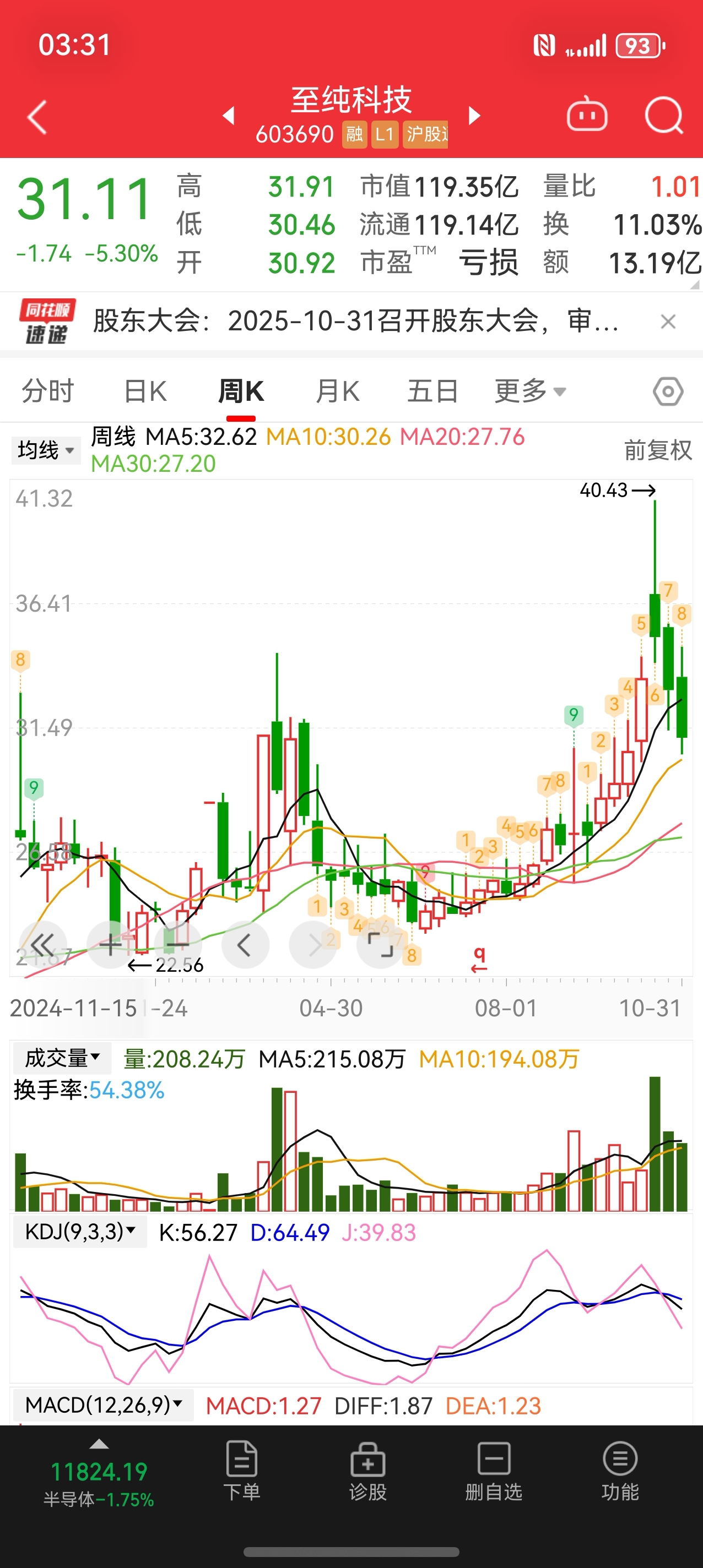Tap 下单 to place an order
Image resolution: width=703 pixels, height=1568 pixels.
click(242, 1471)
